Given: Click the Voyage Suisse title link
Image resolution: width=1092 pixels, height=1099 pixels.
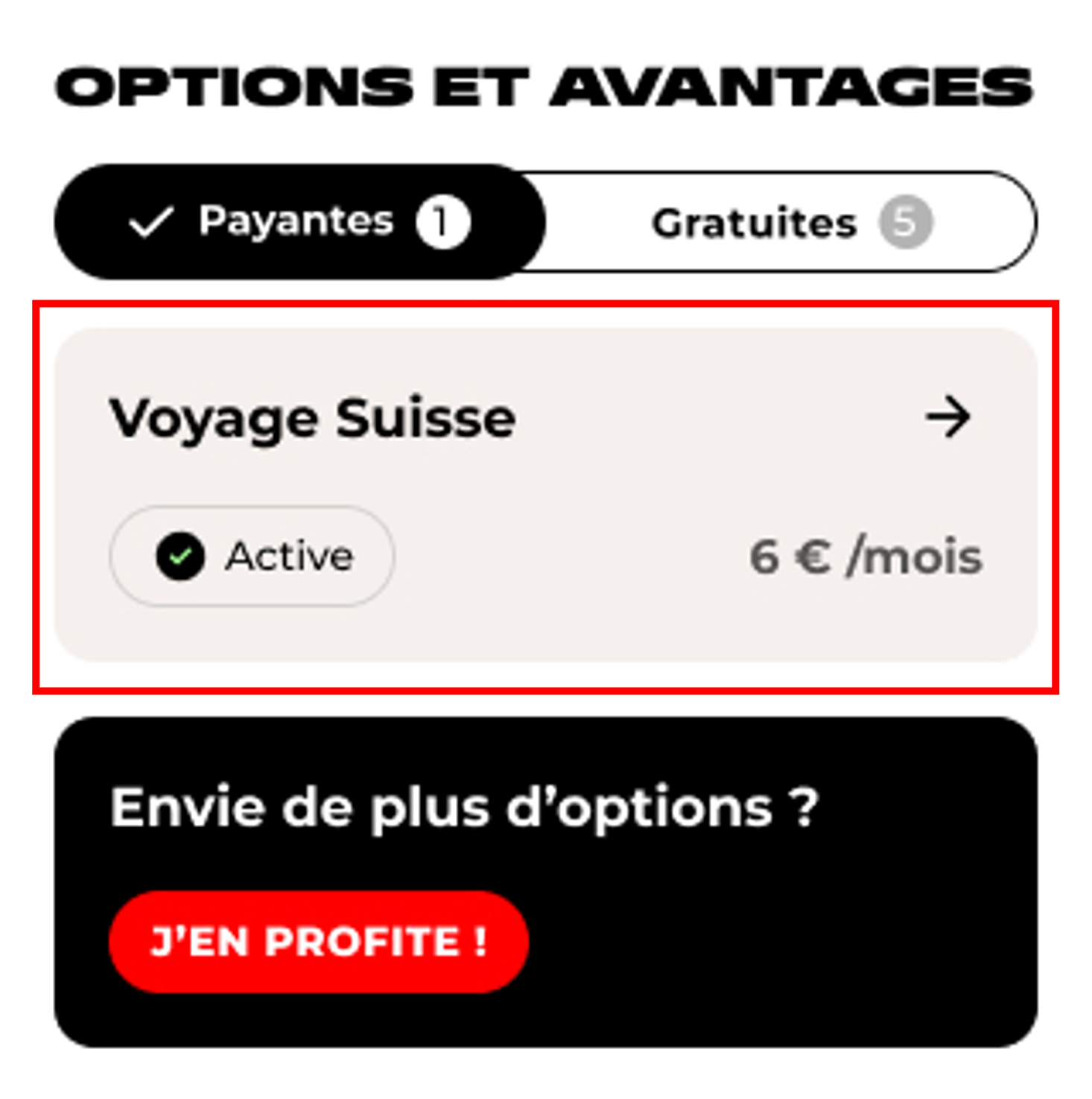Looking at the screenshot, I should 311,418.
